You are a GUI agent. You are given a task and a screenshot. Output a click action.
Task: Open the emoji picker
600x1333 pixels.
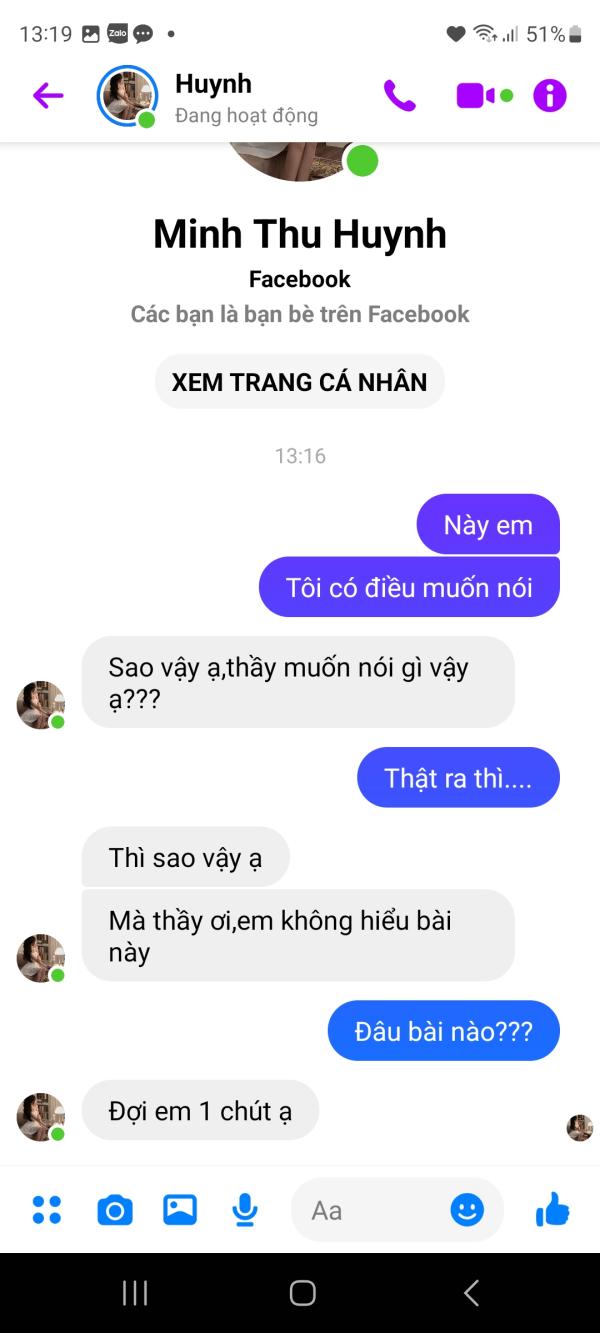[x=467, y=1210]
